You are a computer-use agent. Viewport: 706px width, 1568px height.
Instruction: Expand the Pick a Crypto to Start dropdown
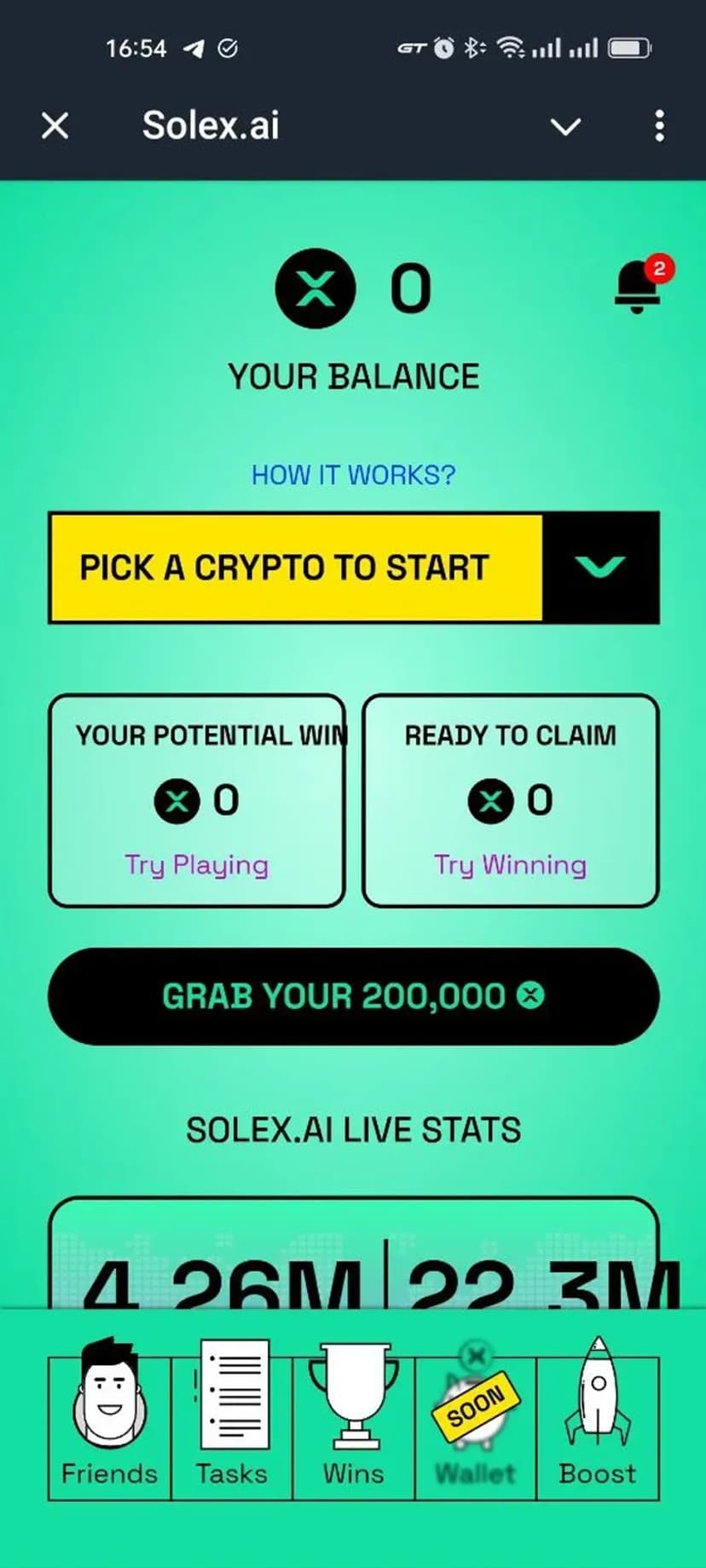[x=600, y=567]
